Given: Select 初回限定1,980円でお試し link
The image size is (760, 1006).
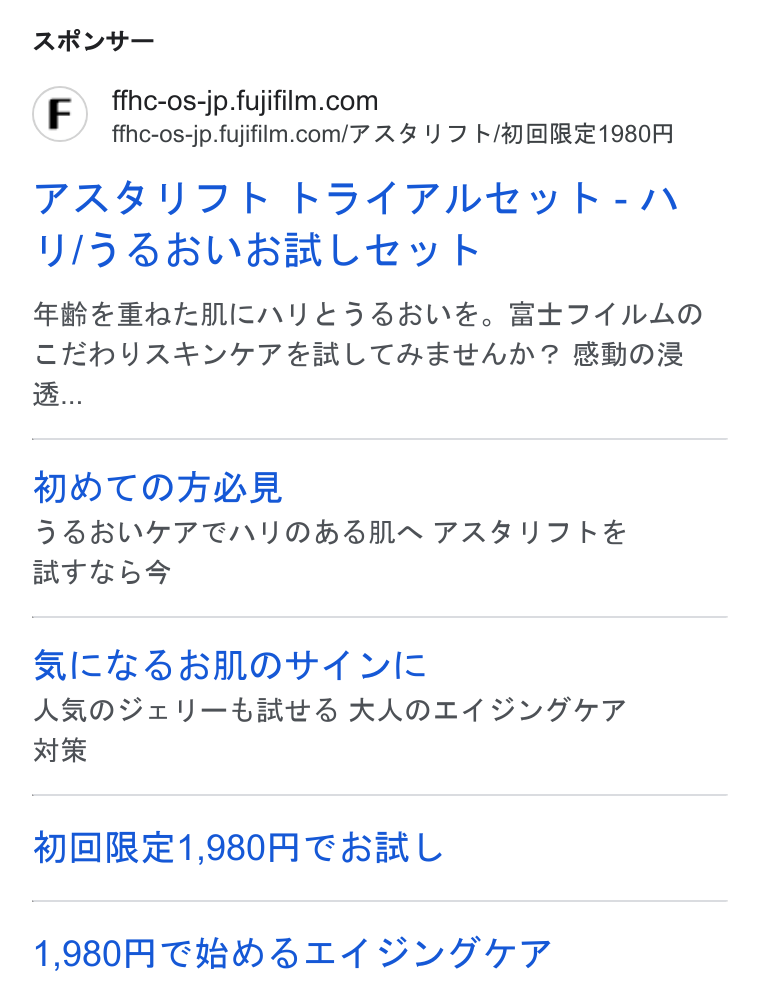Looking at the screenshot, I should 238,848.
